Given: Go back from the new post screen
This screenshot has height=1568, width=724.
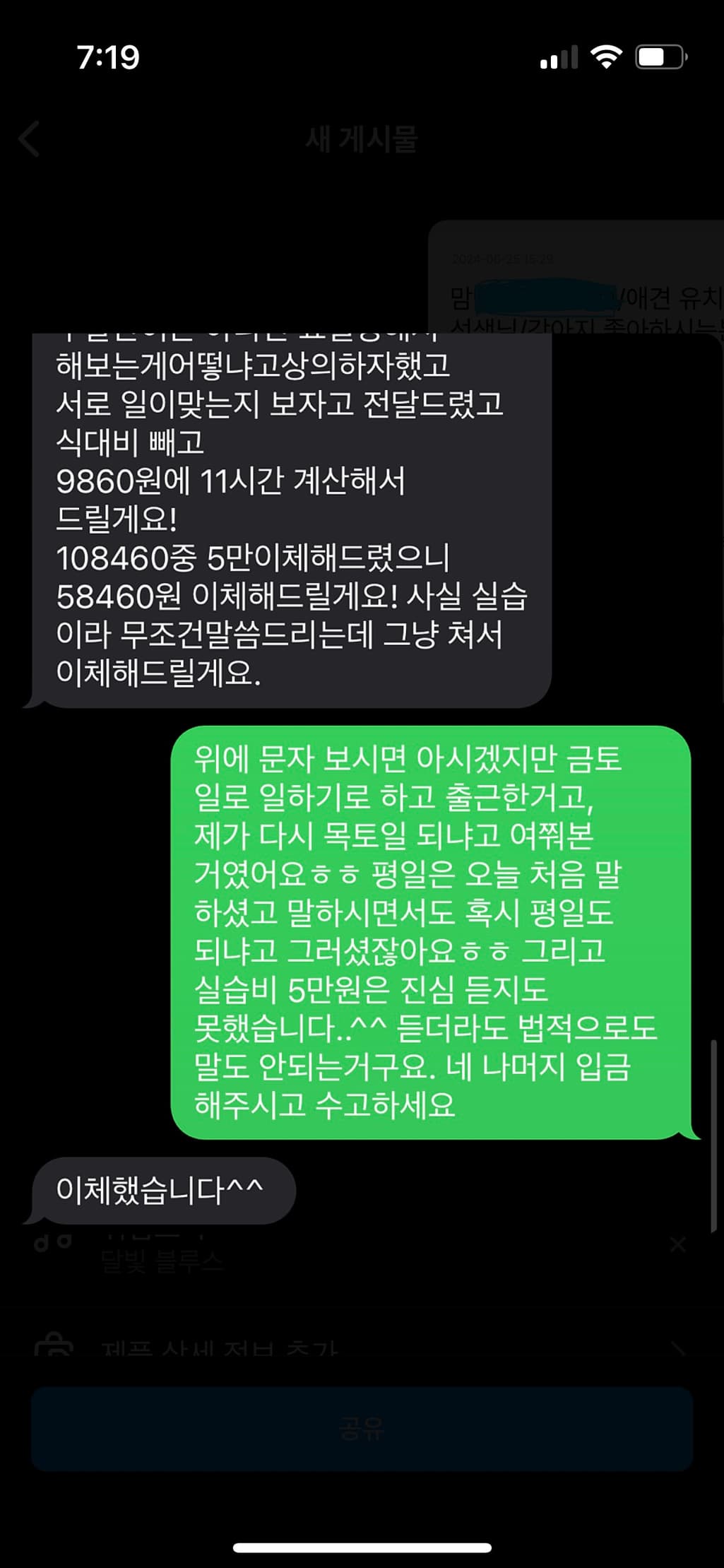Looking at the screenshot, I should 30,139.
